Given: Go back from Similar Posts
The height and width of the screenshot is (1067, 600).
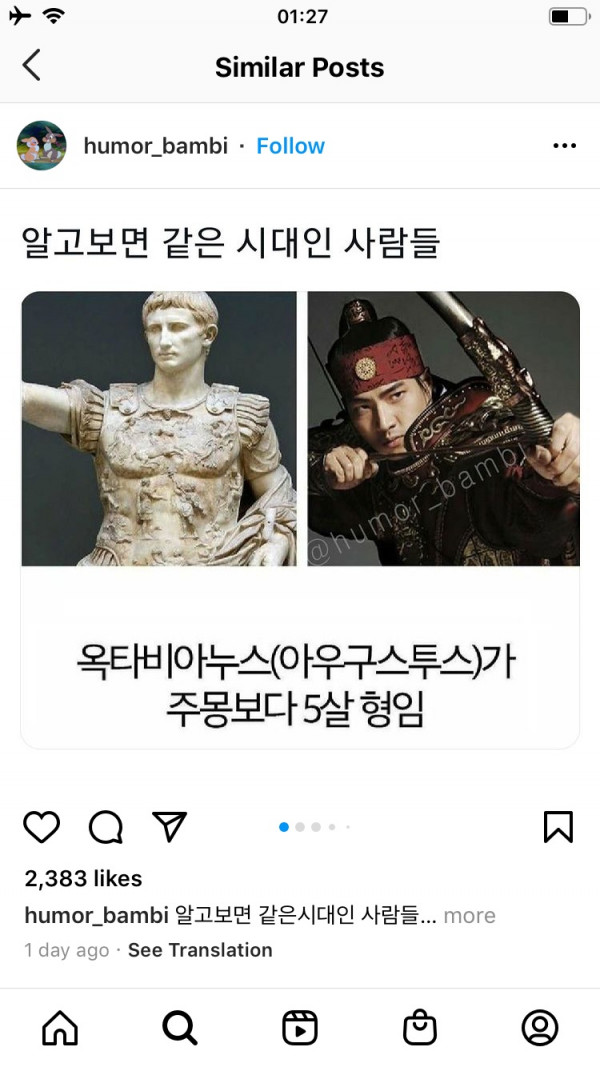Looking at the screenshot, I should pyautogui.click(x=32, y=66).
